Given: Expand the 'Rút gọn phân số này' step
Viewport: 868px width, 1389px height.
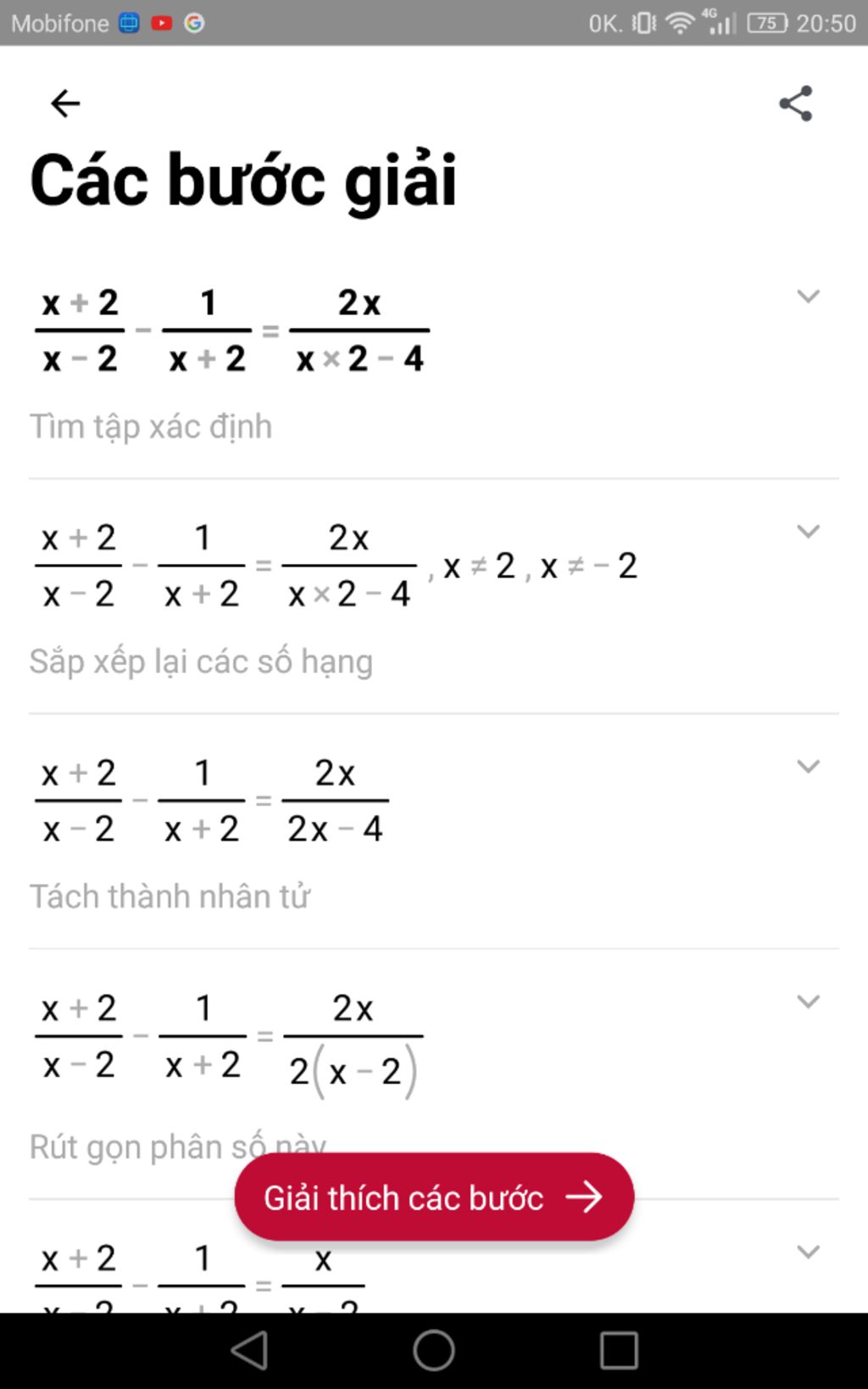Looking at the screenshot, I should coord(808,1001).
